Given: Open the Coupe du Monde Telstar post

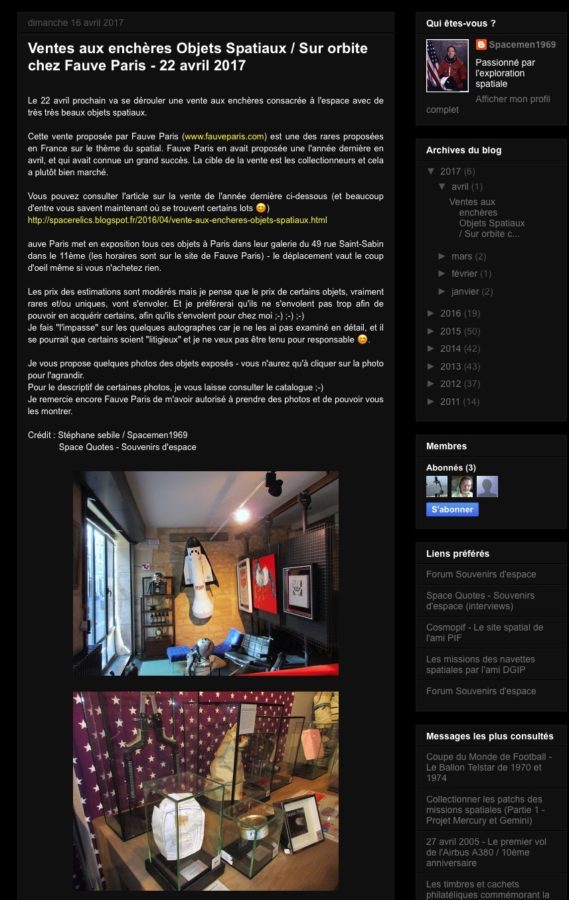Looking at the screenshot, I should point(489,767).
